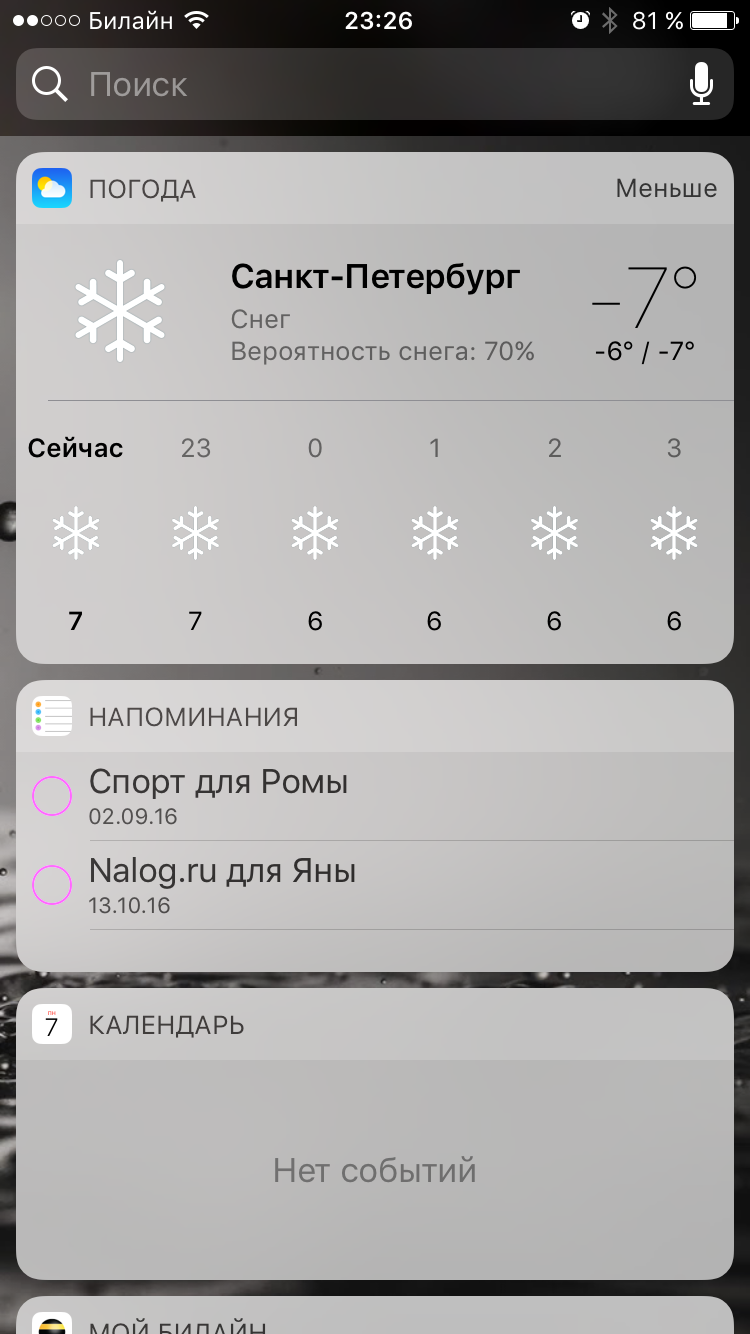Mark reminder Спорт для Ромы as completed

52,797
